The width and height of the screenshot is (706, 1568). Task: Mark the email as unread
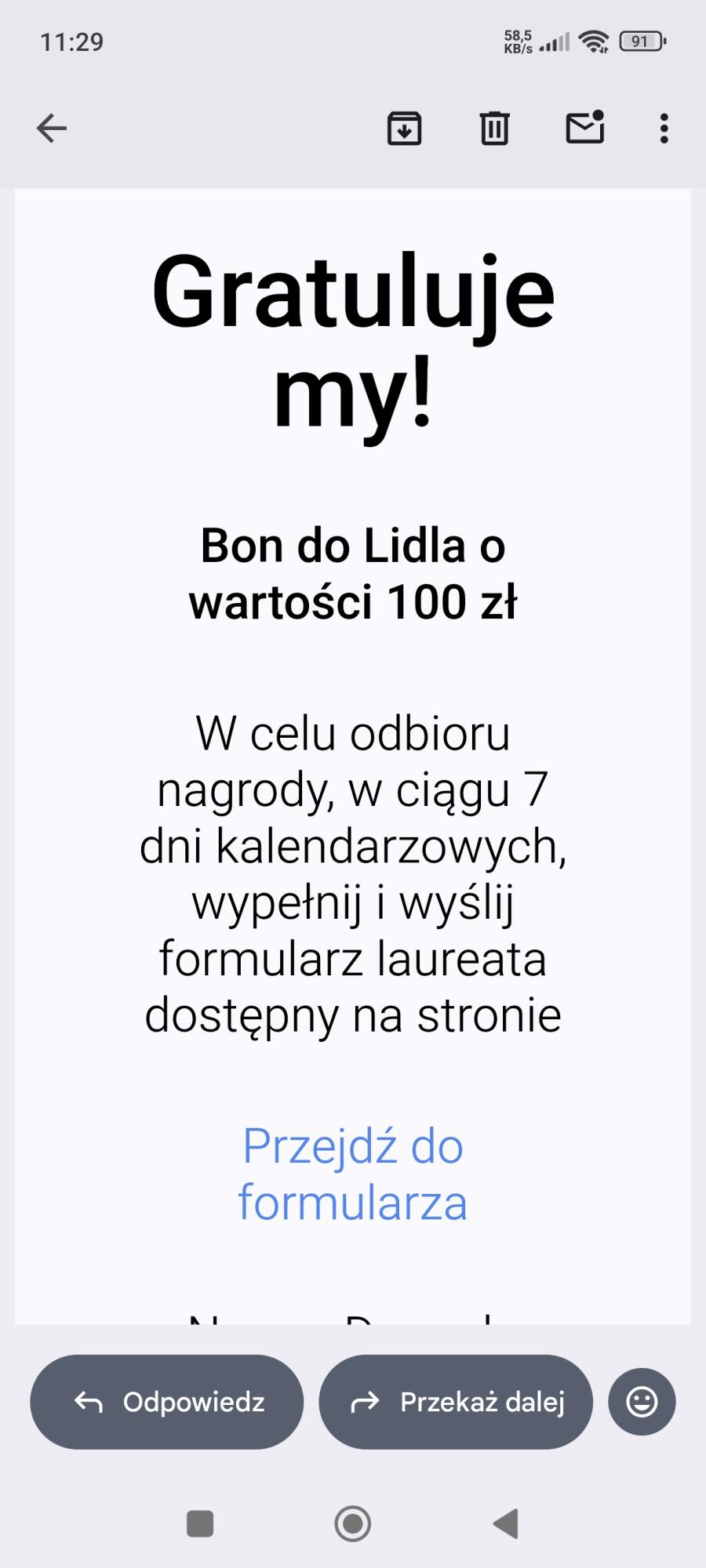point(585,128)
